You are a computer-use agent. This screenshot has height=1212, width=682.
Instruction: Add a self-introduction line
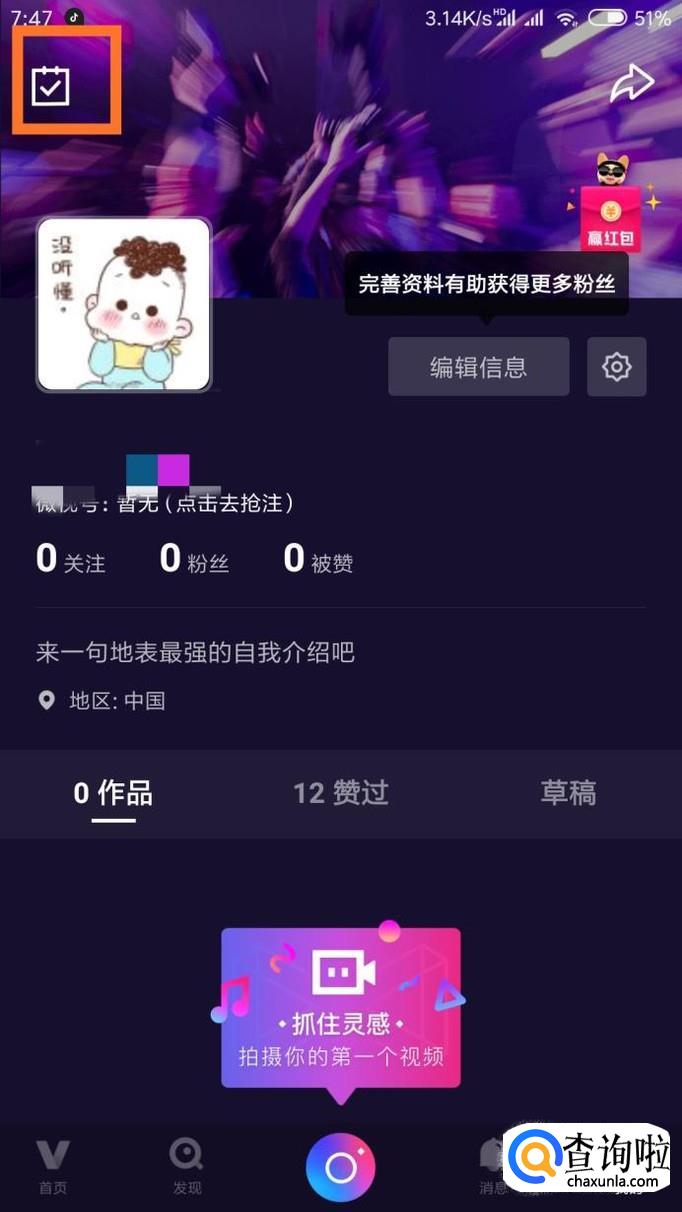click(x=195, y=653)
